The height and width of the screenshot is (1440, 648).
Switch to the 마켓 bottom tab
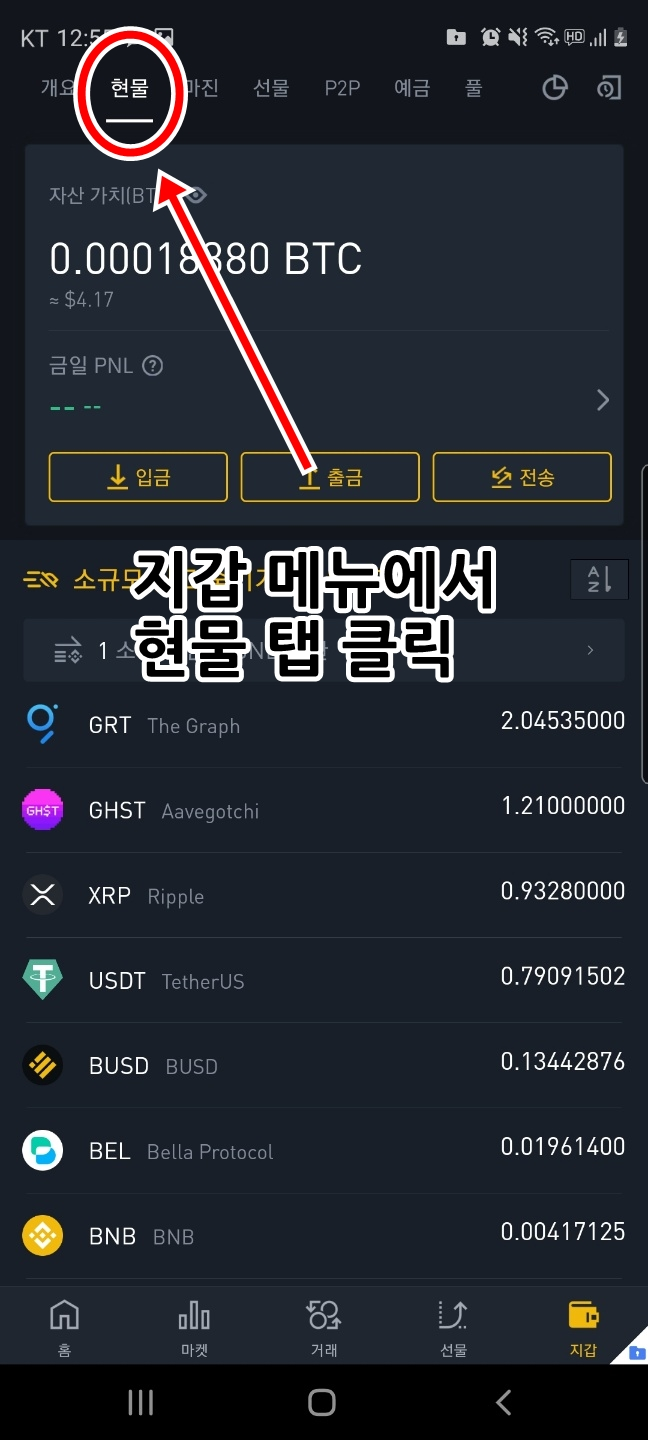click(194, 1327)
